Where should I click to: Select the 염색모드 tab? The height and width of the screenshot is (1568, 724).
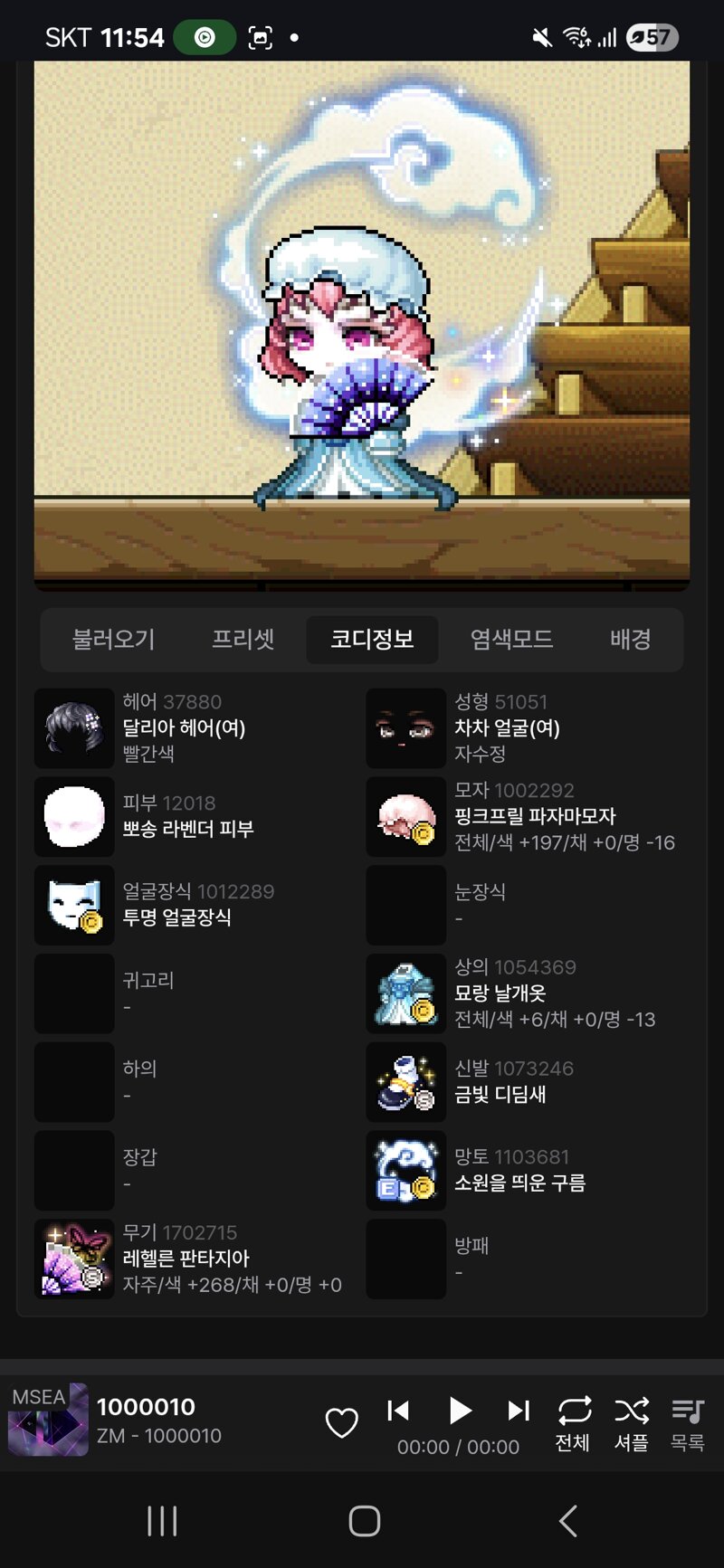(511, 639)
